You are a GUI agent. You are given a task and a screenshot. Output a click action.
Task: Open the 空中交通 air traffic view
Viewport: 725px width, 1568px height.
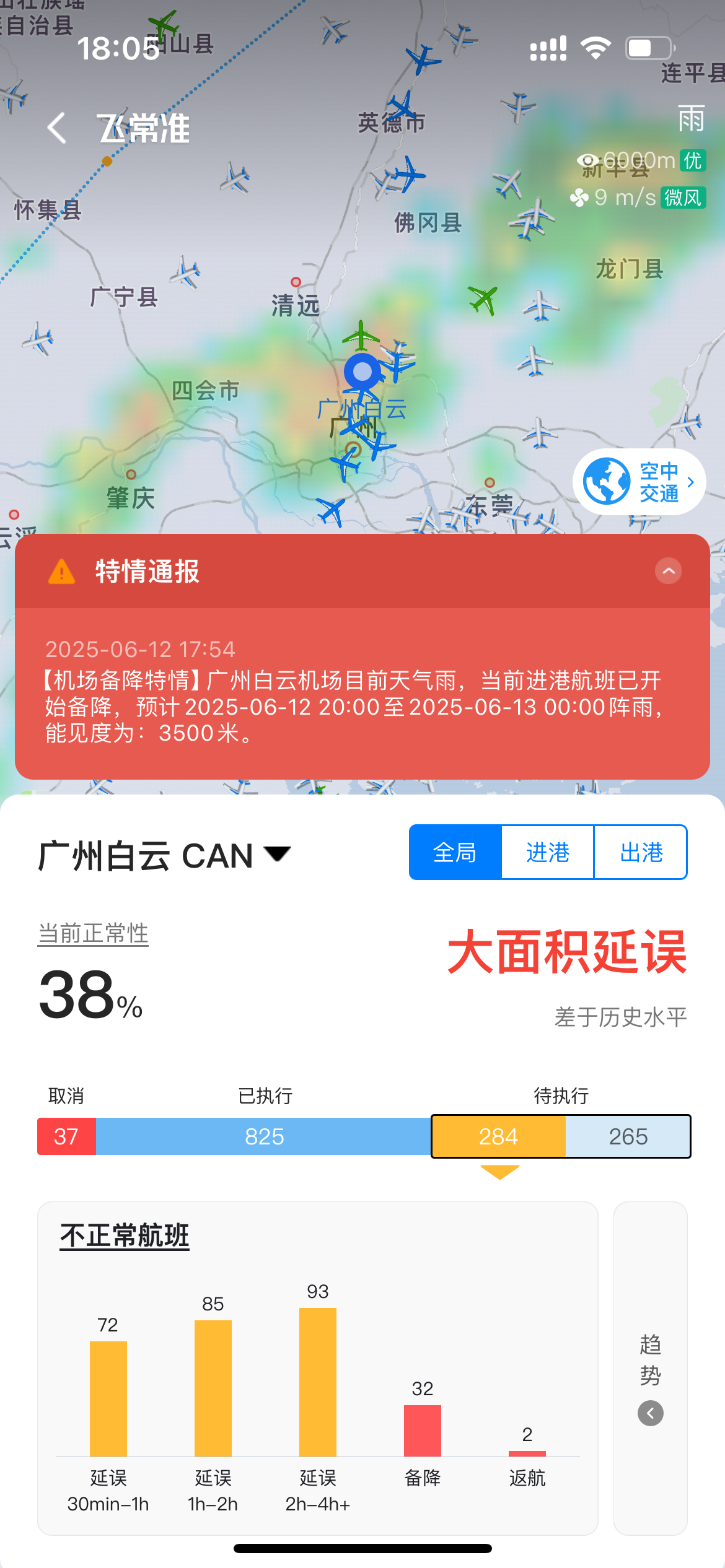[x=639, y=482]
